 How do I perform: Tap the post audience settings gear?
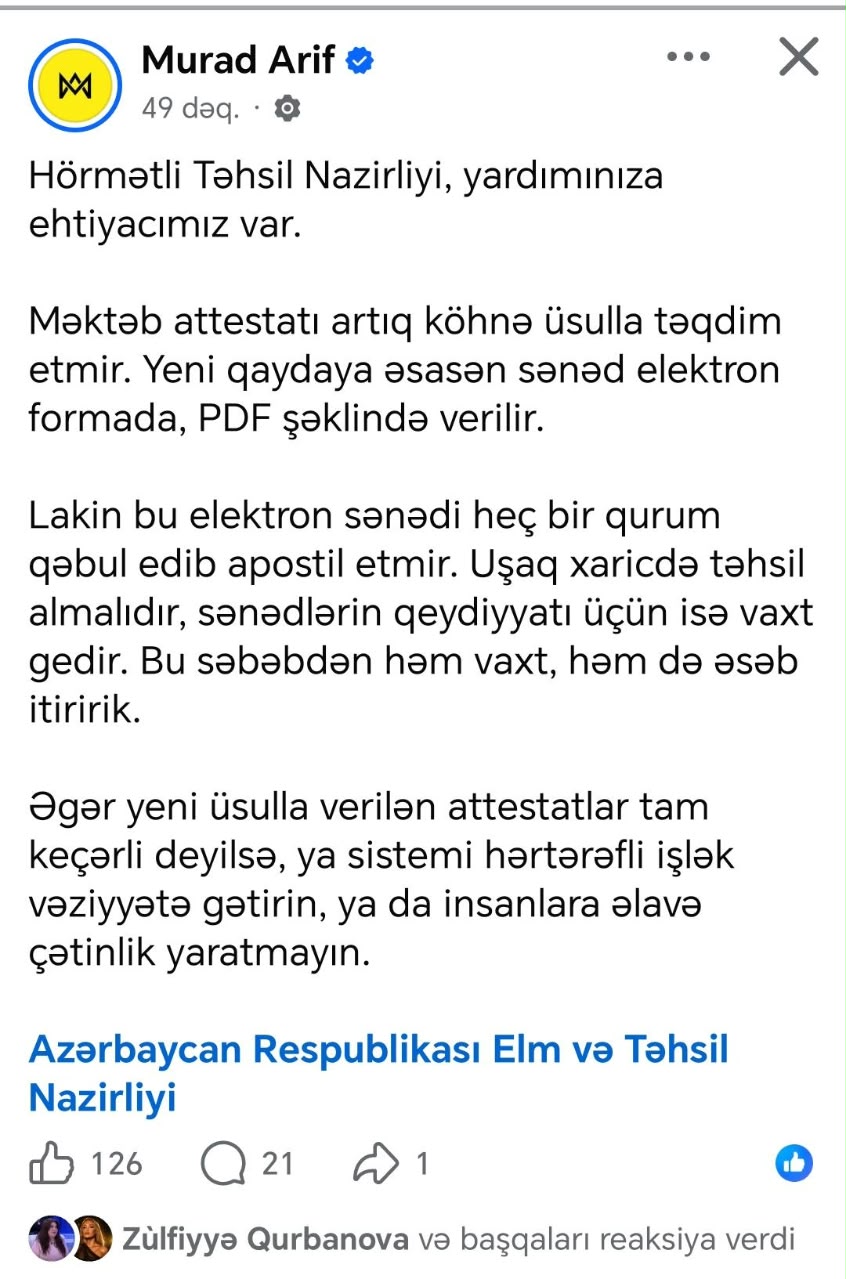point(286,108)
